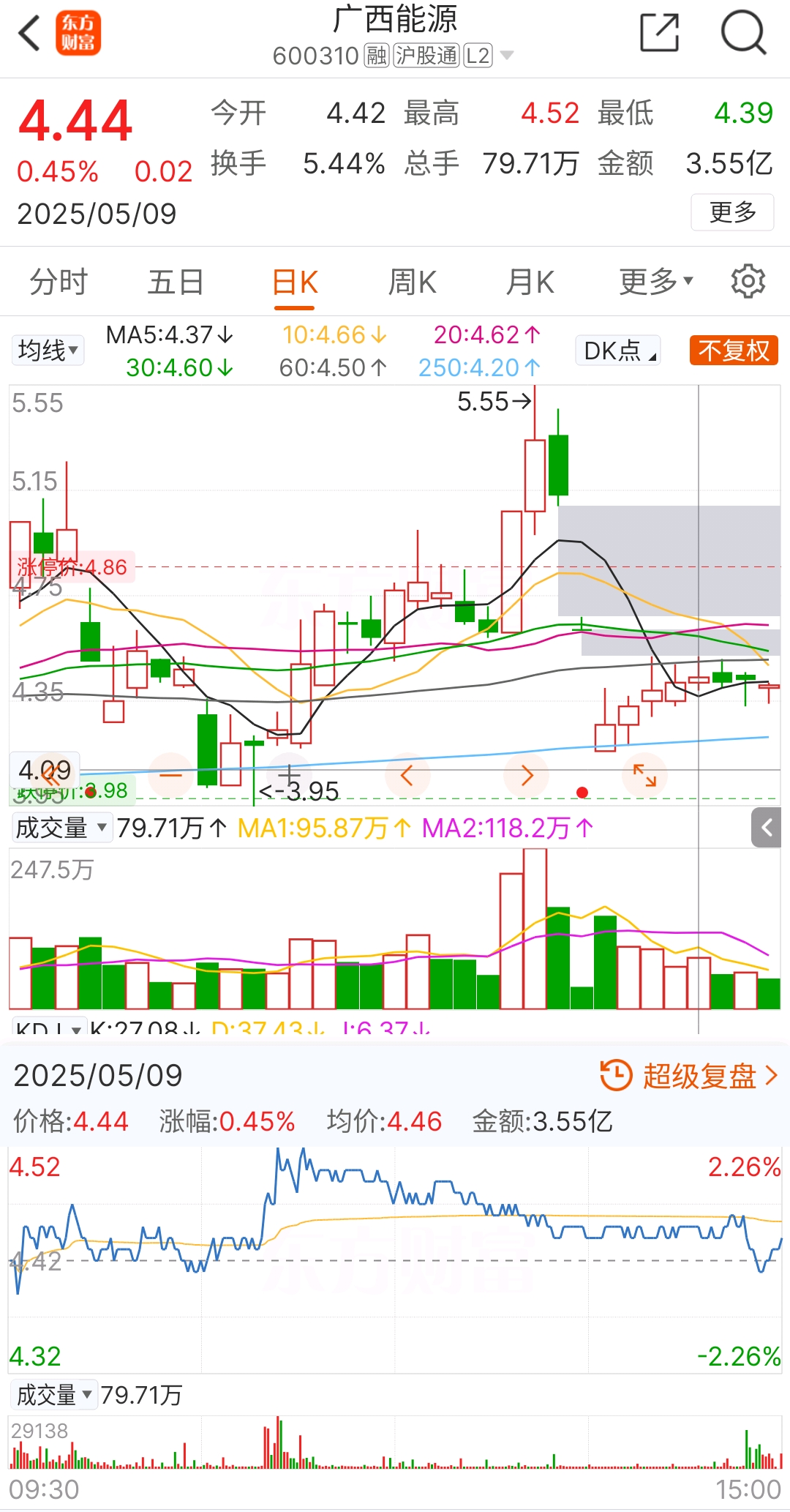Open 超级复盘 review link
The width and height of the screenshot is (790, 1512).
point(689,1075)
